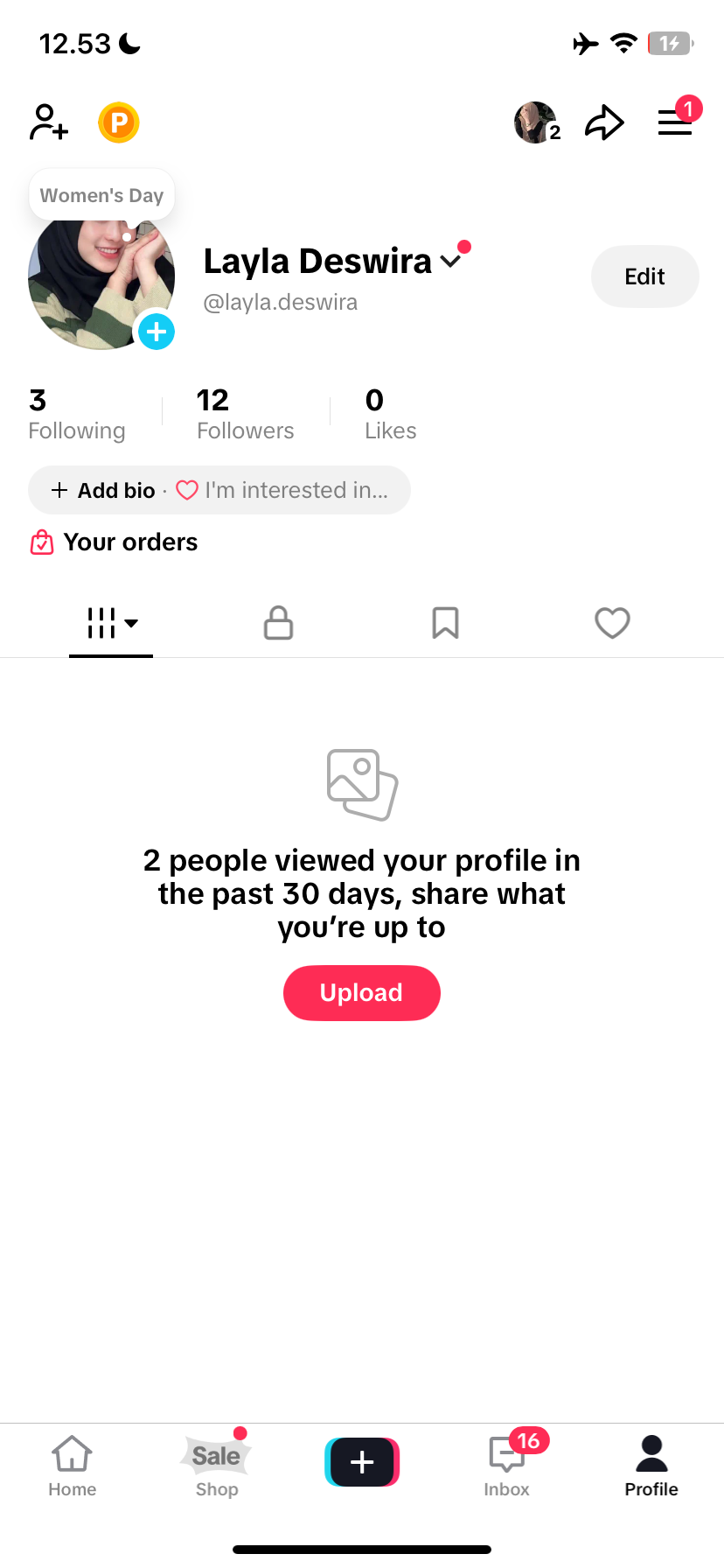Viewport: 724px width, 1568px height.
Task: Go to the Home tab
Action: tap(73, 1466)
